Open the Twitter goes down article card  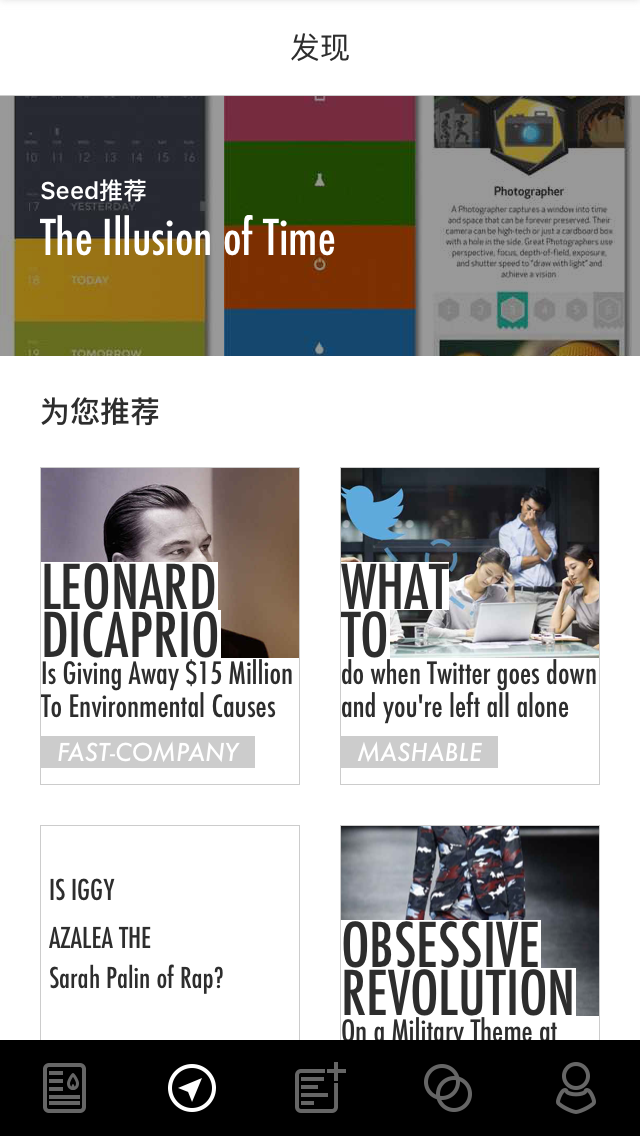click(470, 626)
